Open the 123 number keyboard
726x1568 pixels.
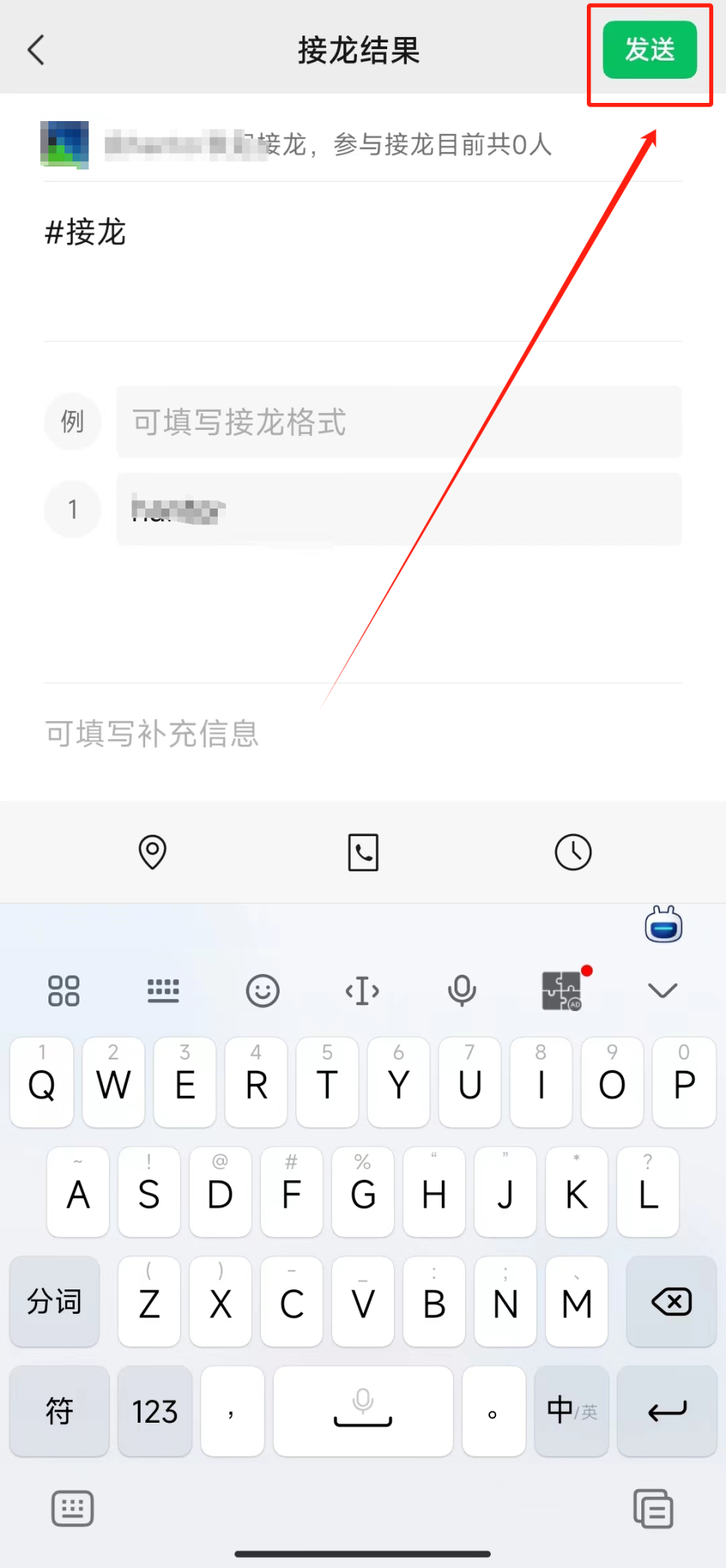[155, 1411]
